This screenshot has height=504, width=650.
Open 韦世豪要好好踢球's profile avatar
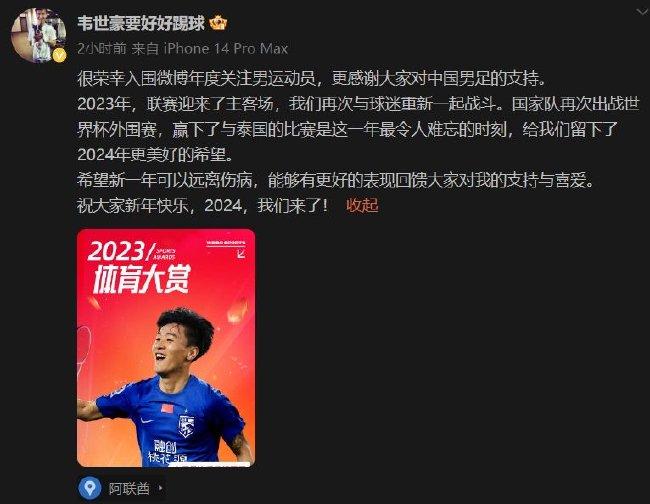click(x=38, y=35)
